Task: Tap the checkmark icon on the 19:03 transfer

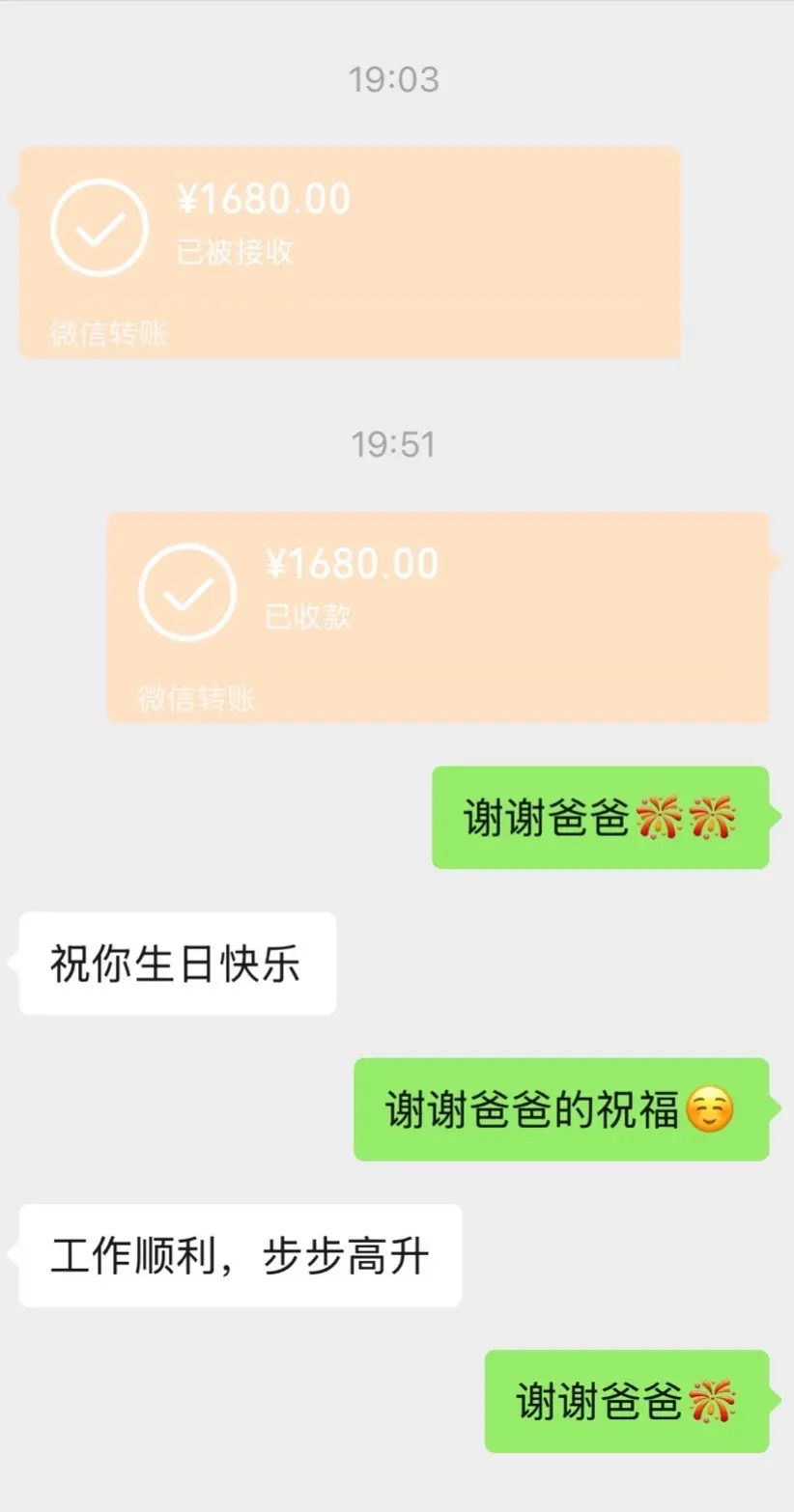Action: coord(99,228)
